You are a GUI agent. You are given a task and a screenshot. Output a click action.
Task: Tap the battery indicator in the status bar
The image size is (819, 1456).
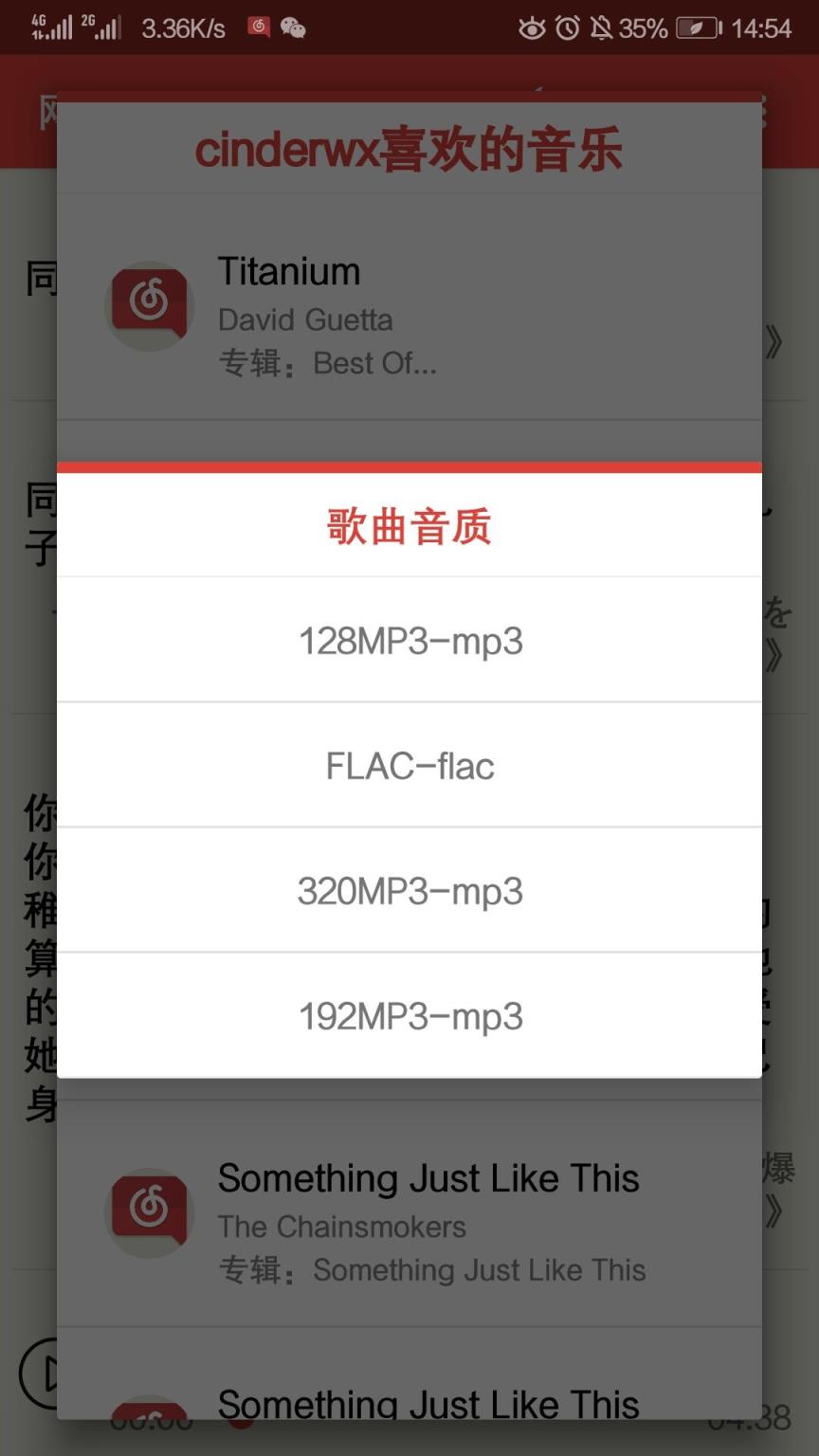(x=696, y=28)
